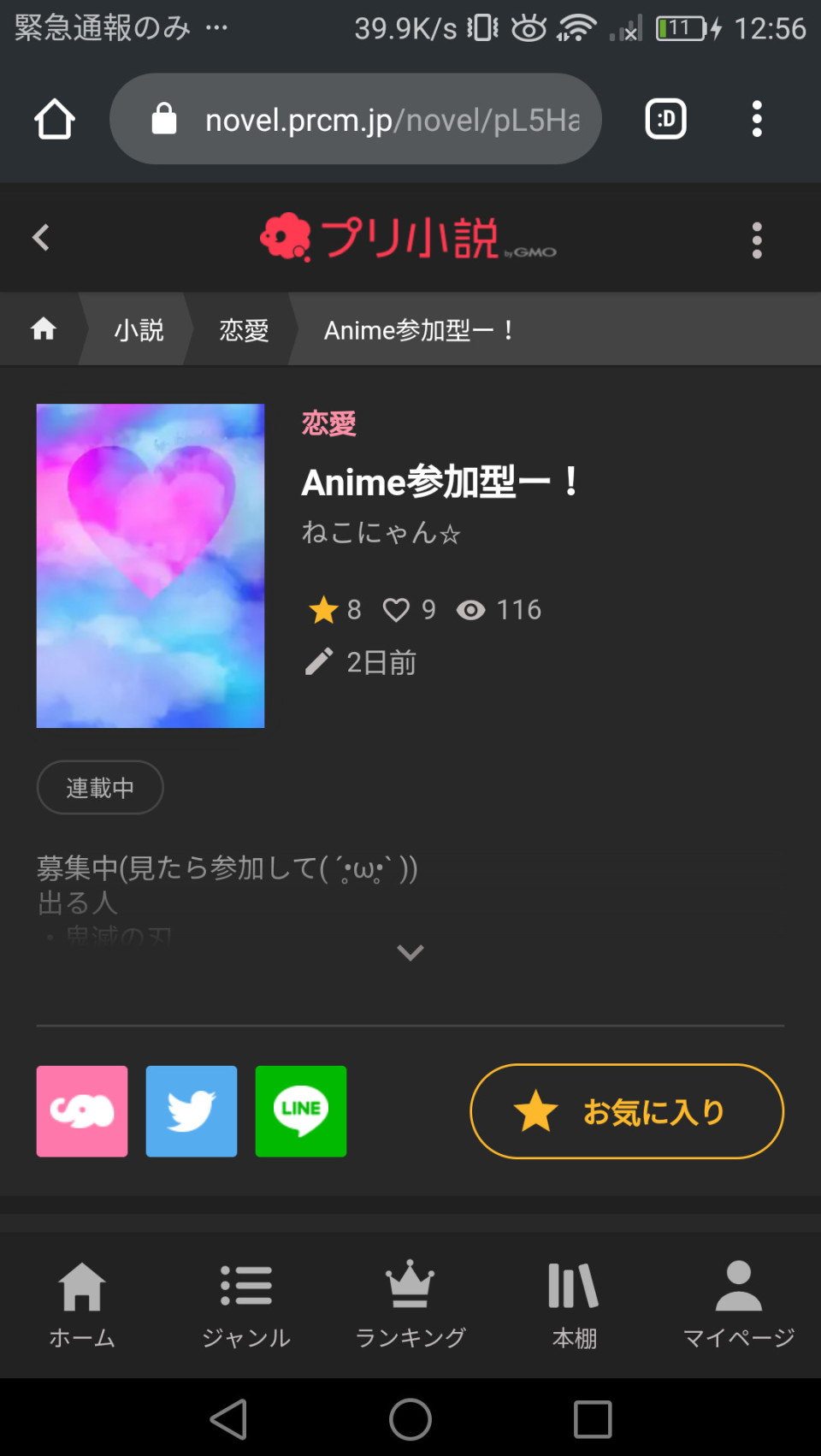Share this novel on Twitter

click(x=192, y=1111)
